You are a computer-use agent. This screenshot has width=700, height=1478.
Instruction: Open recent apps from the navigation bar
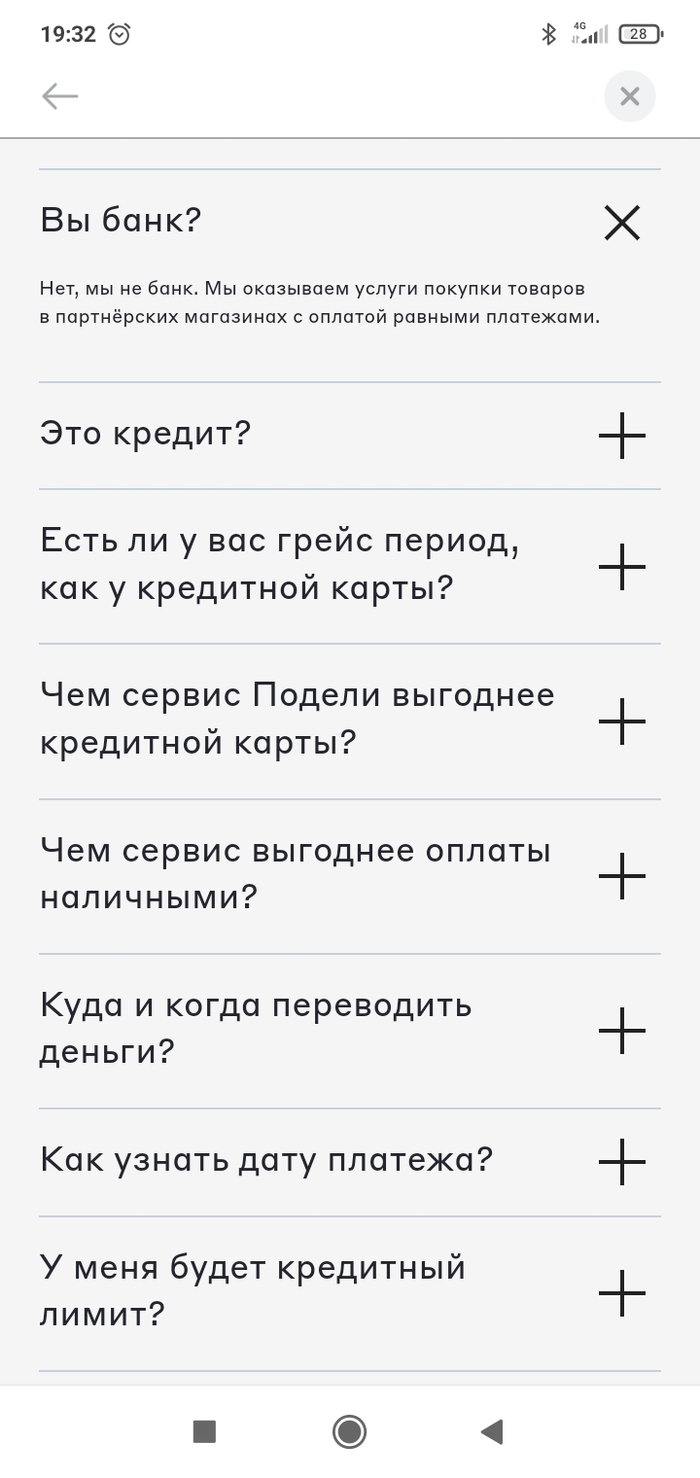pyautogui.click(x=205, y=1432)
